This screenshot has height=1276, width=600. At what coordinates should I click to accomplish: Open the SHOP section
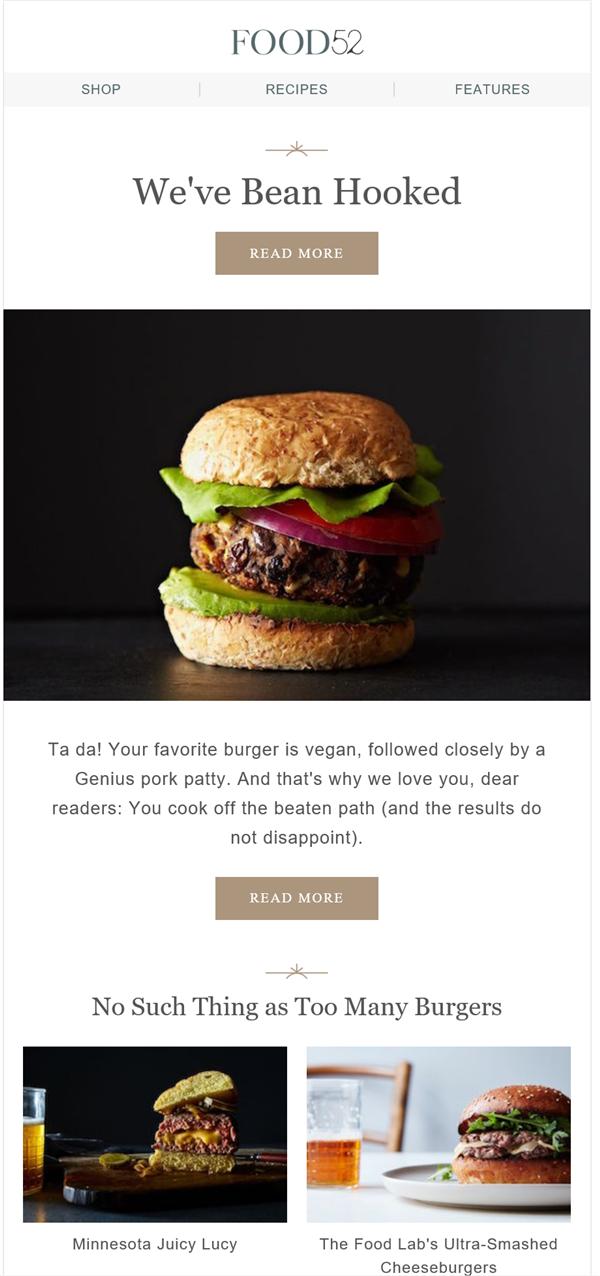[101, 89]
